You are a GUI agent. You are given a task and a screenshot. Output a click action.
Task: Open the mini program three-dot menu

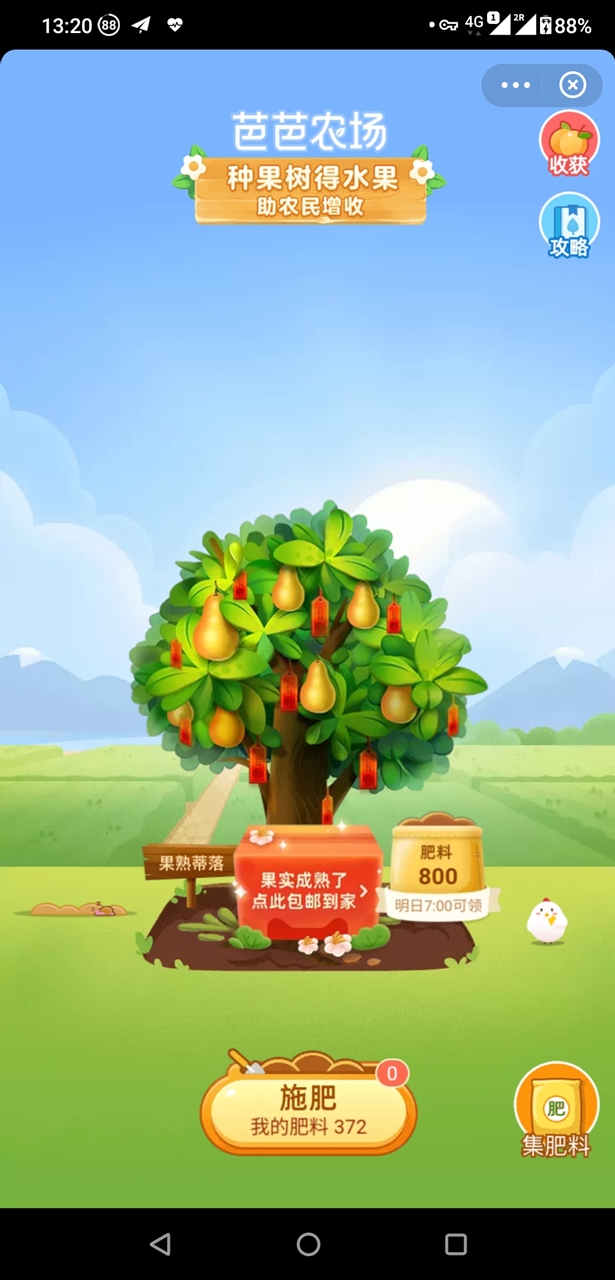pyautogui.click(x=516, y=85)
